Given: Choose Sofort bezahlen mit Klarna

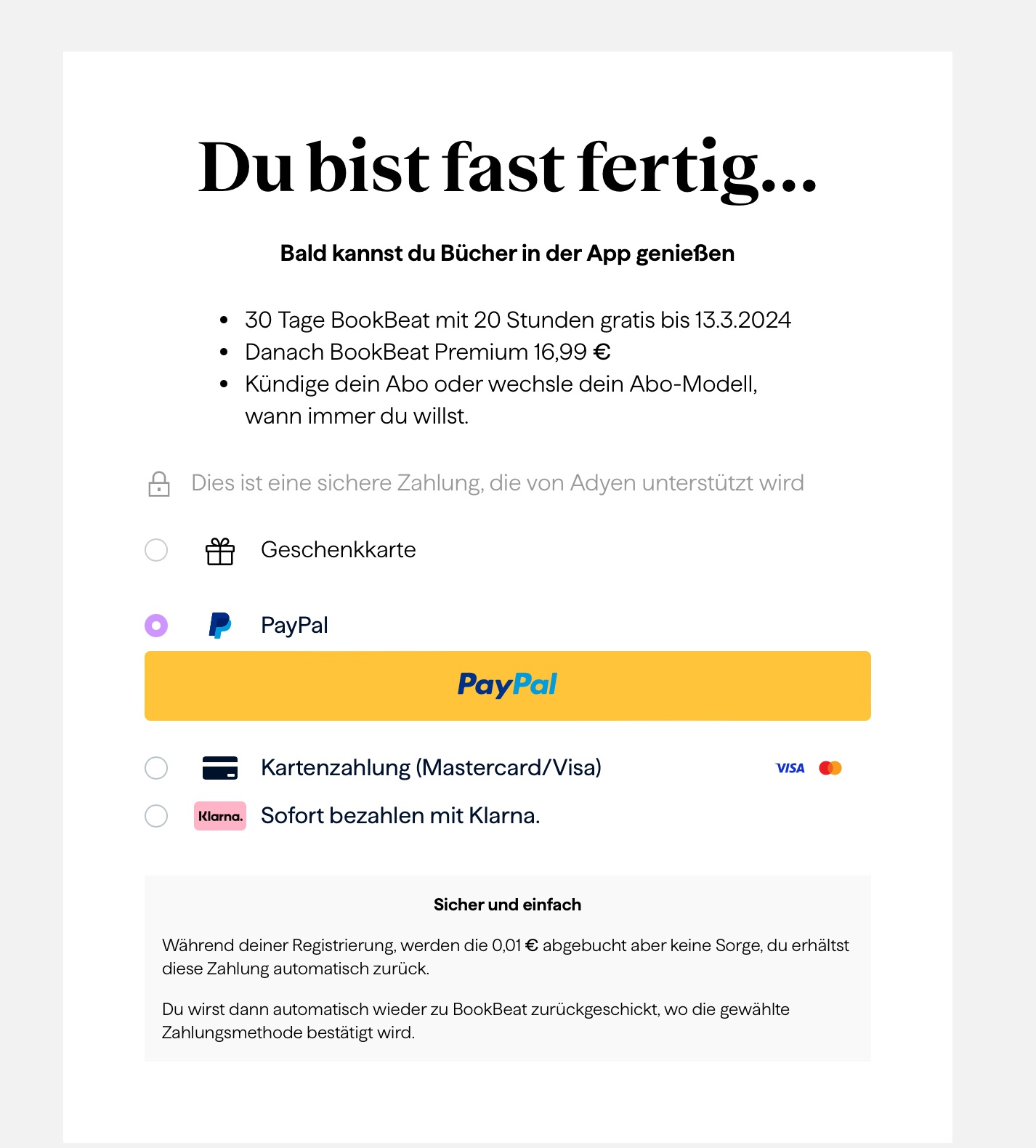Looking at the screenshot, I should pyautogui.click(x=156, y=816).
